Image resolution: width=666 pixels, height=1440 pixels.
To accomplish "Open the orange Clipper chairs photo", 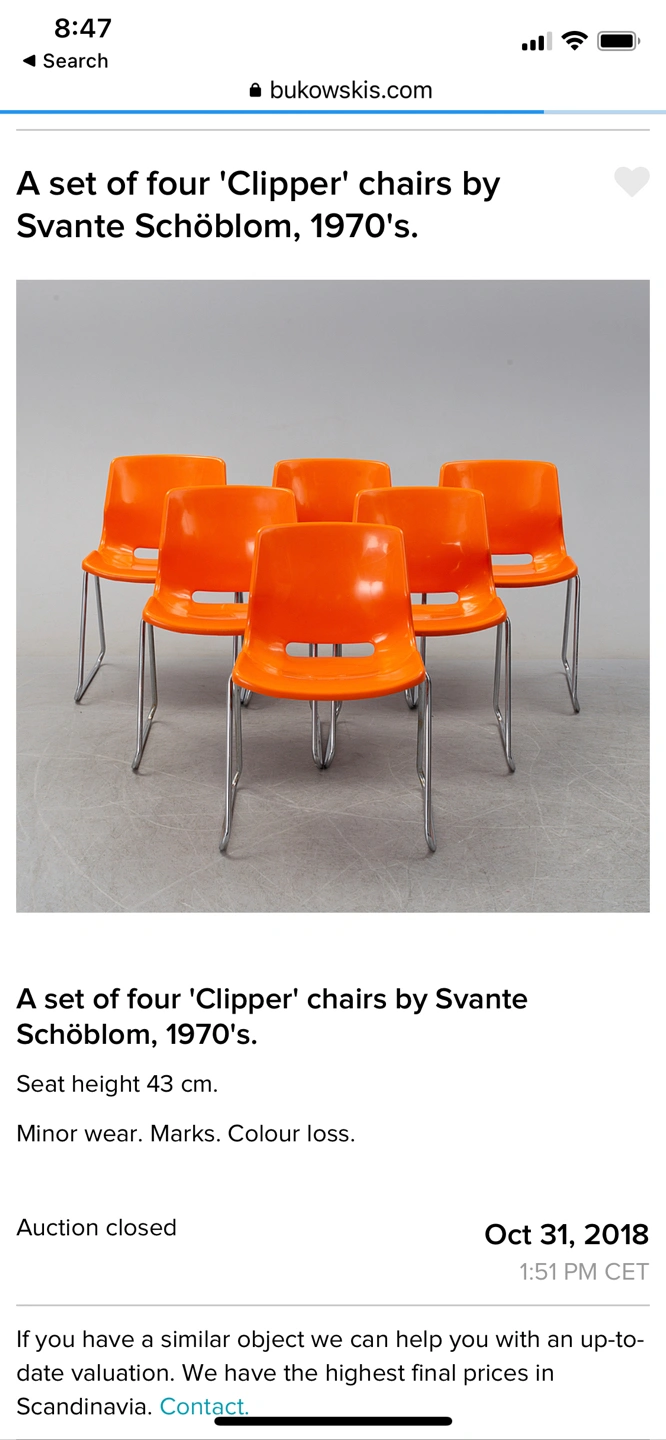I will pyautogui.click(x=333, y=596).
